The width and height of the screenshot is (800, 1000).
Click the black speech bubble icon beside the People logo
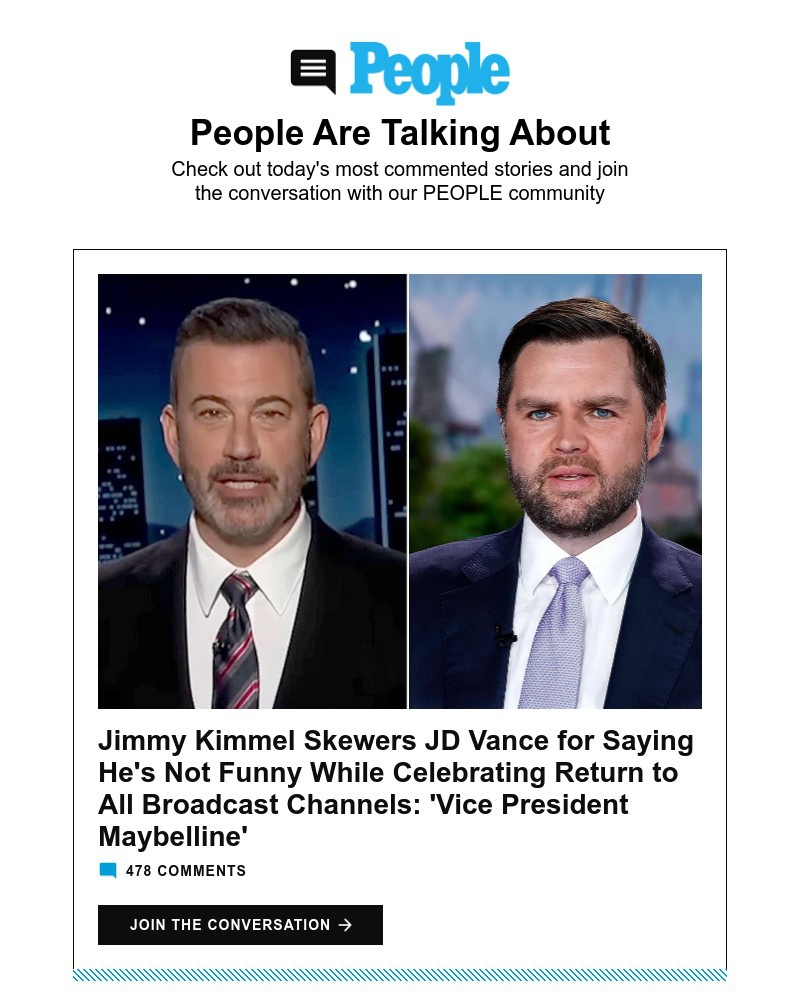312,70
